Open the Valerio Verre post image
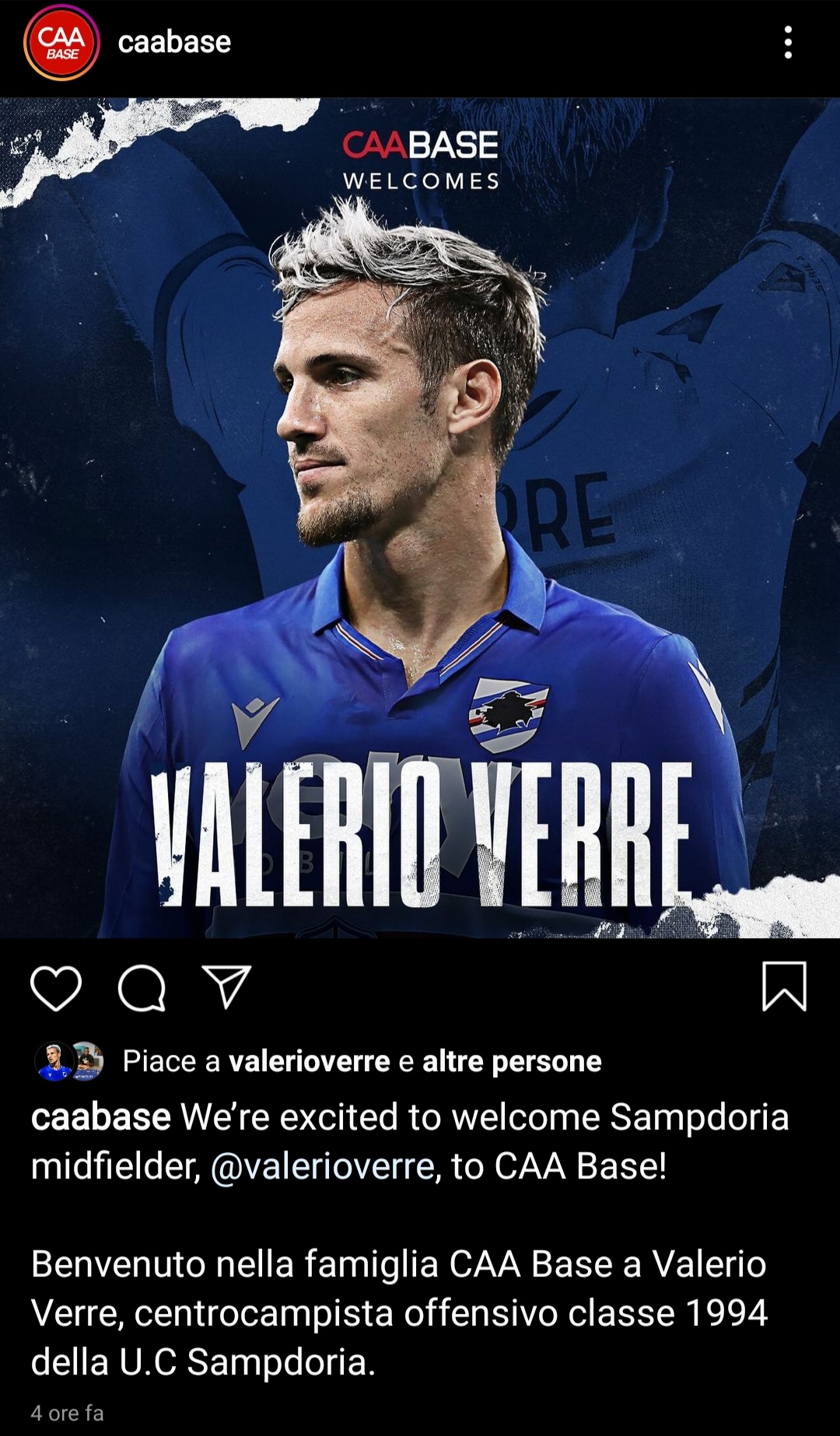 point(420,517)
